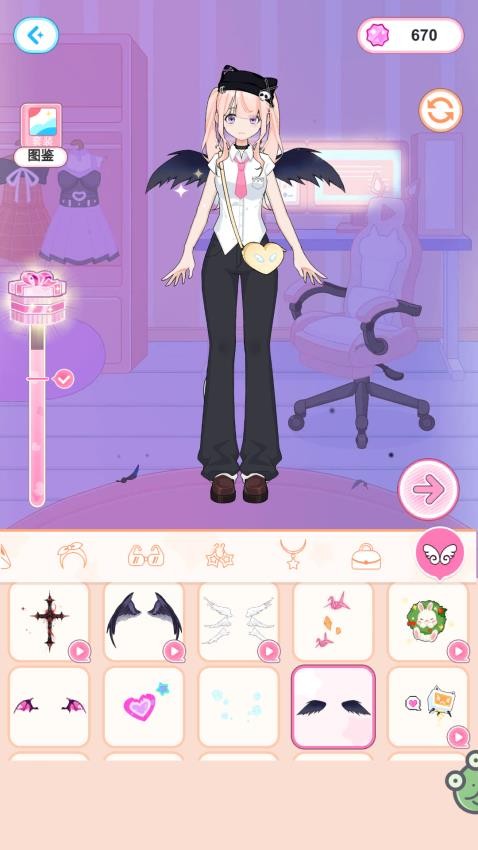Image resolution: width=478 pixels, height=850 pixels.
Task: Select the blue bubbles effect item
Action: pyautogui.click(x=238, y=707)
